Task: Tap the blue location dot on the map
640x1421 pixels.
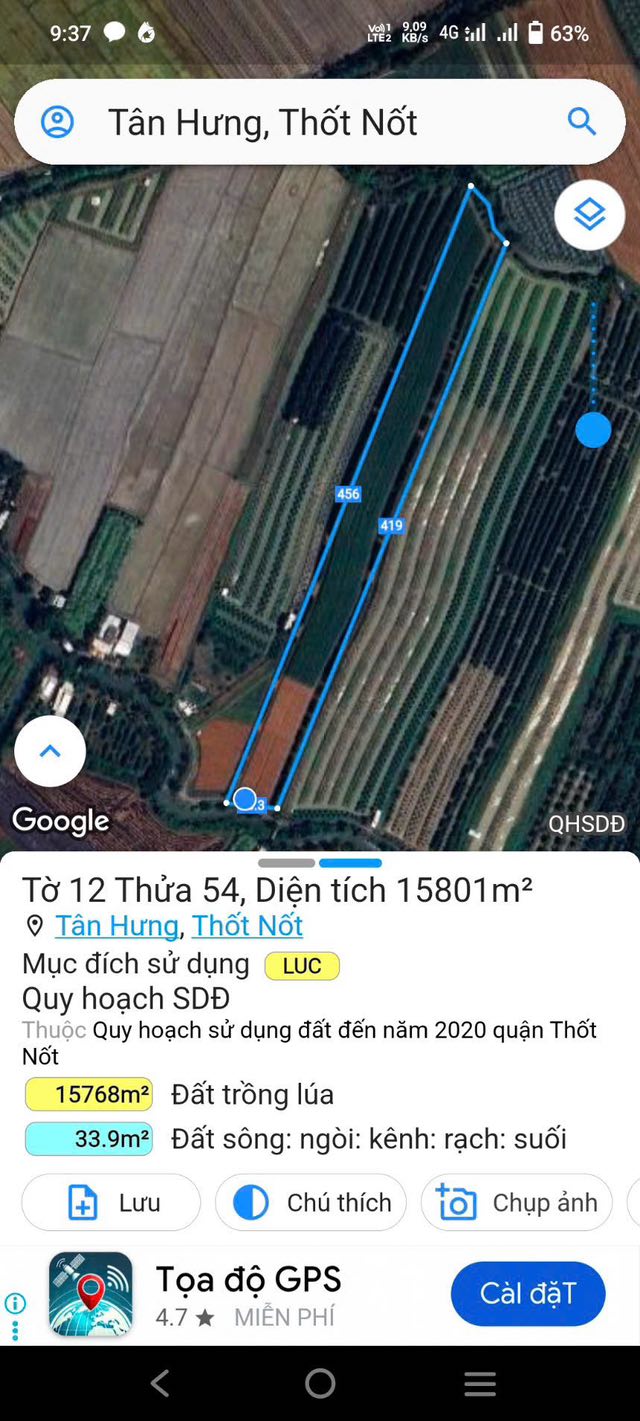Action: click(x=593, y=430)
